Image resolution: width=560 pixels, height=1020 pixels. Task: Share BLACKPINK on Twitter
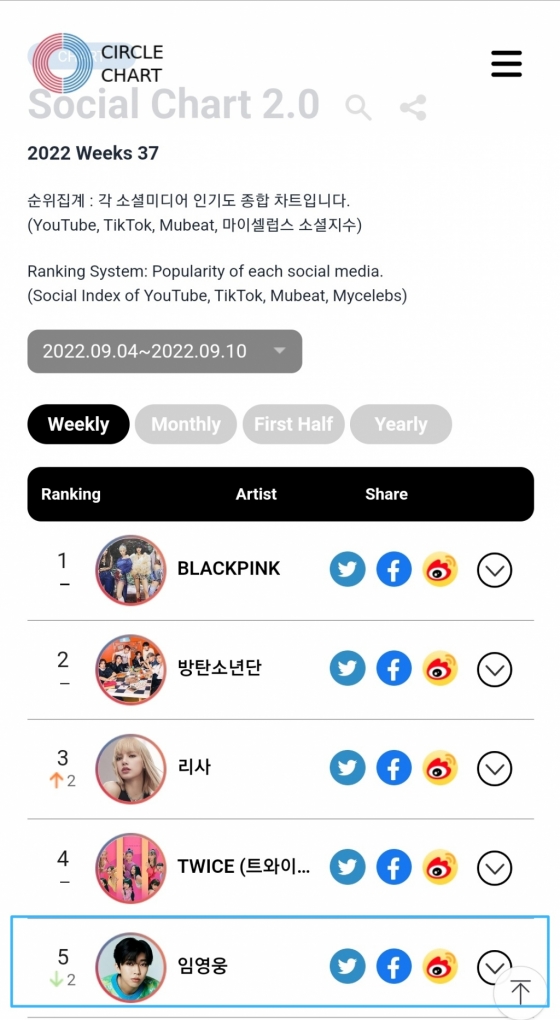(347, 569)
